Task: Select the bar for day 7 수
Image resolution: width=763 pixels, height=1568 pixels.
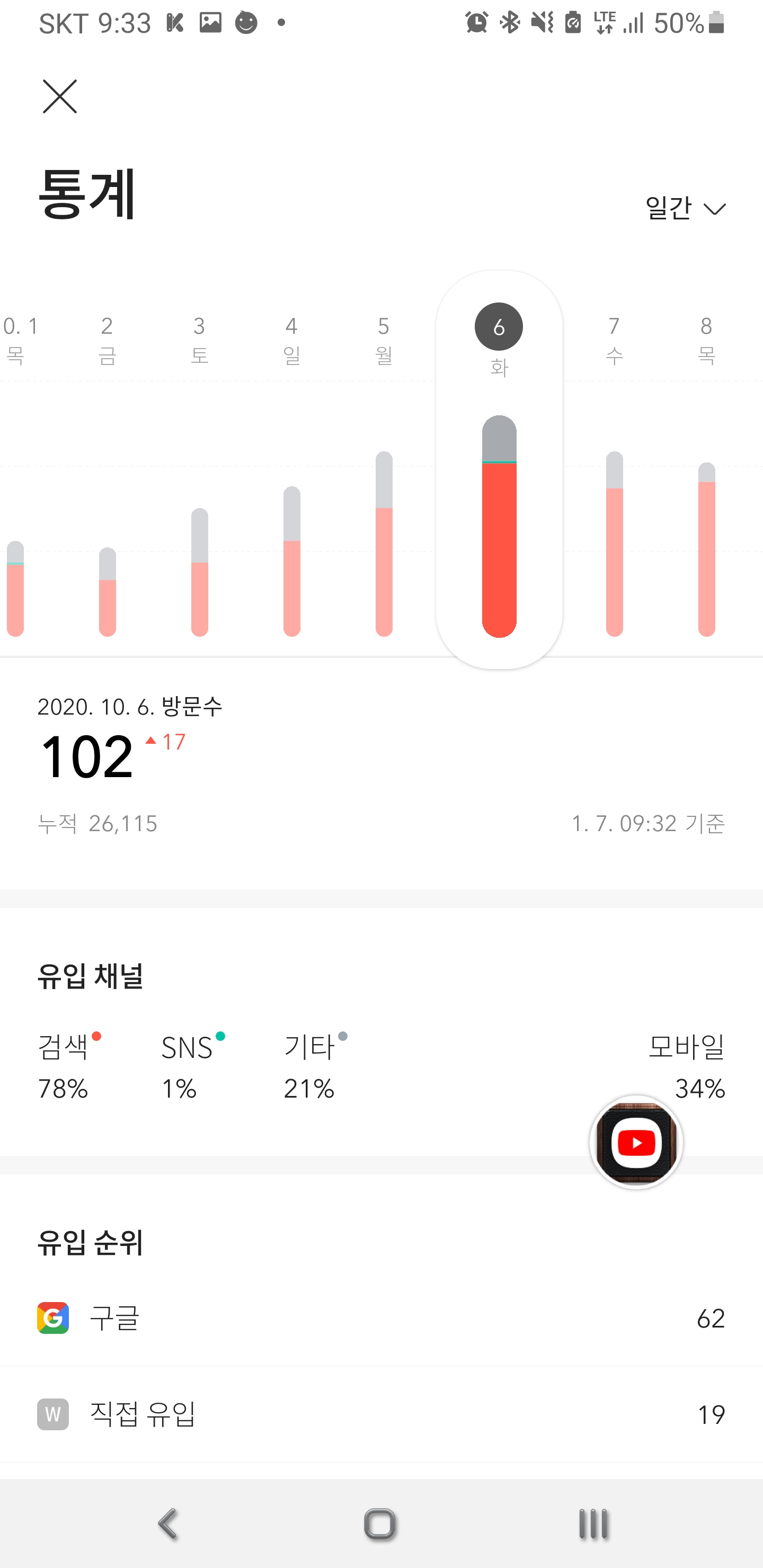Action: point(615,544)
